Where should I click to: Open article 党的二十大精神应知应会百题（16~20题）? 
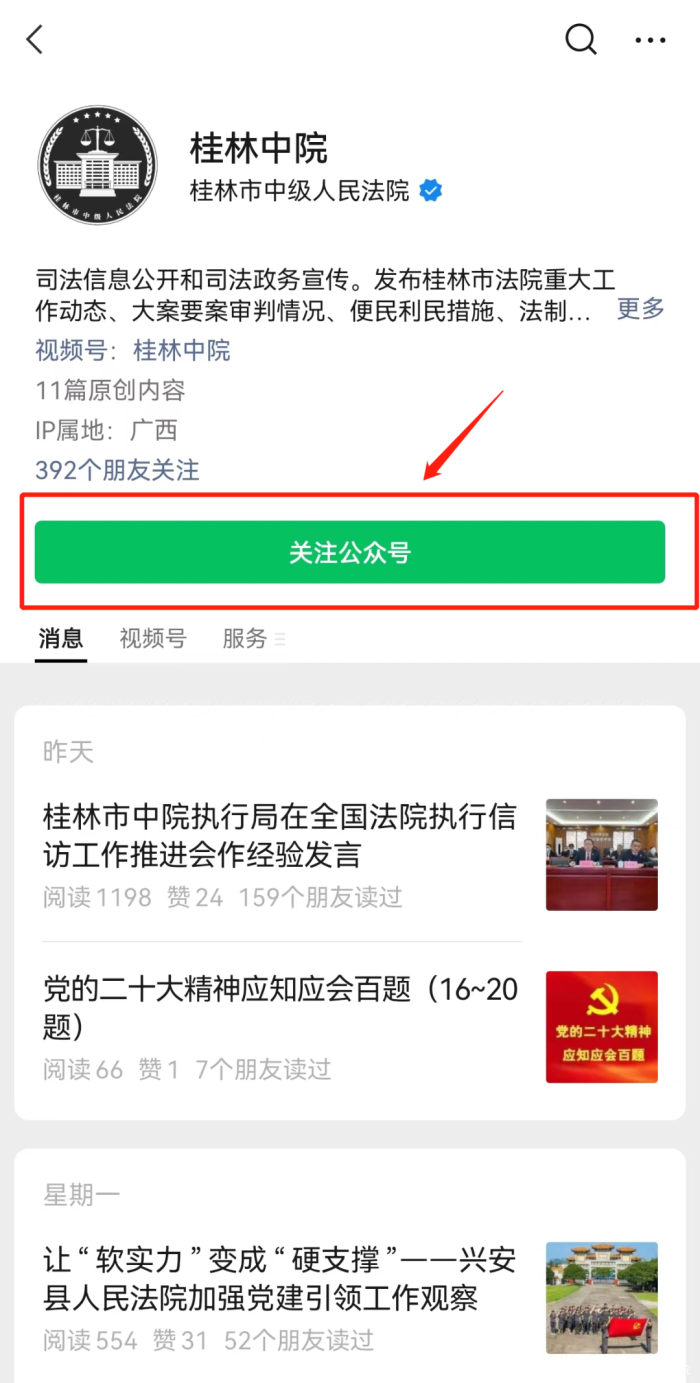point(282,1007)
